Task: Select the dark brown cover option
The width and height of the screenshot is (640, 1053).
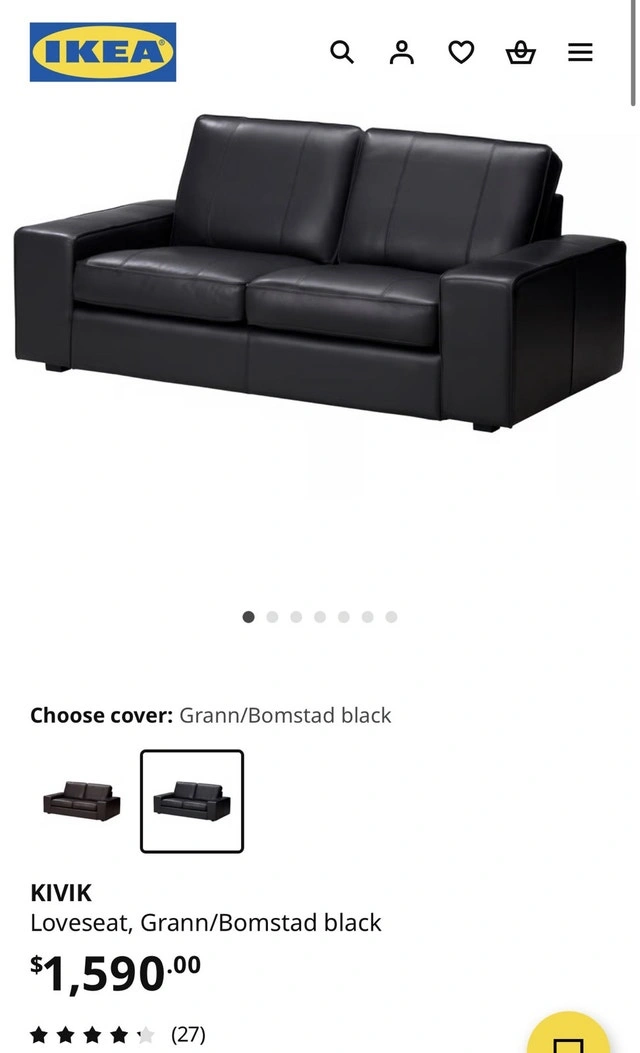Action: (82, 801)
